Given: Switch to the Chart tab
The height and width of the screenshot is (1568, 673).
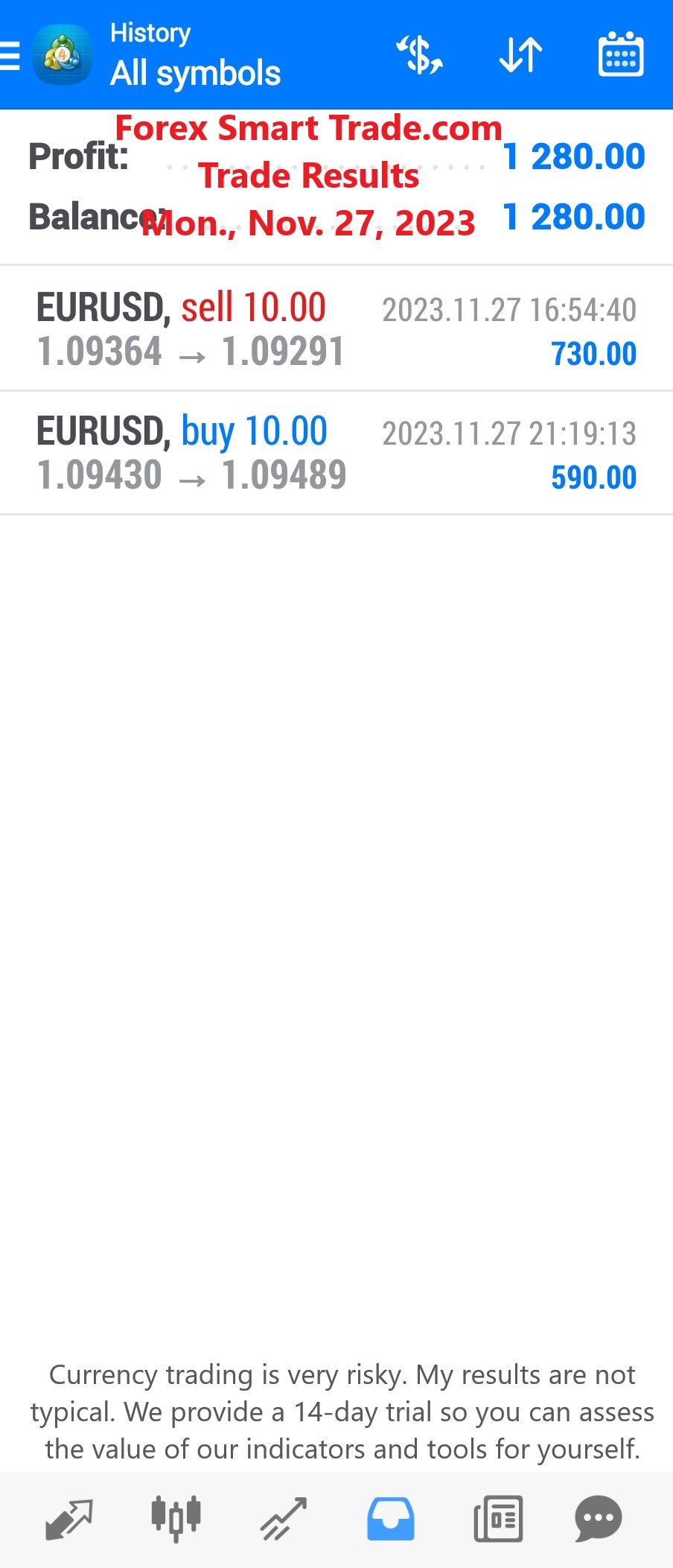Looking at the screenshot, I should coord(176,1519).
